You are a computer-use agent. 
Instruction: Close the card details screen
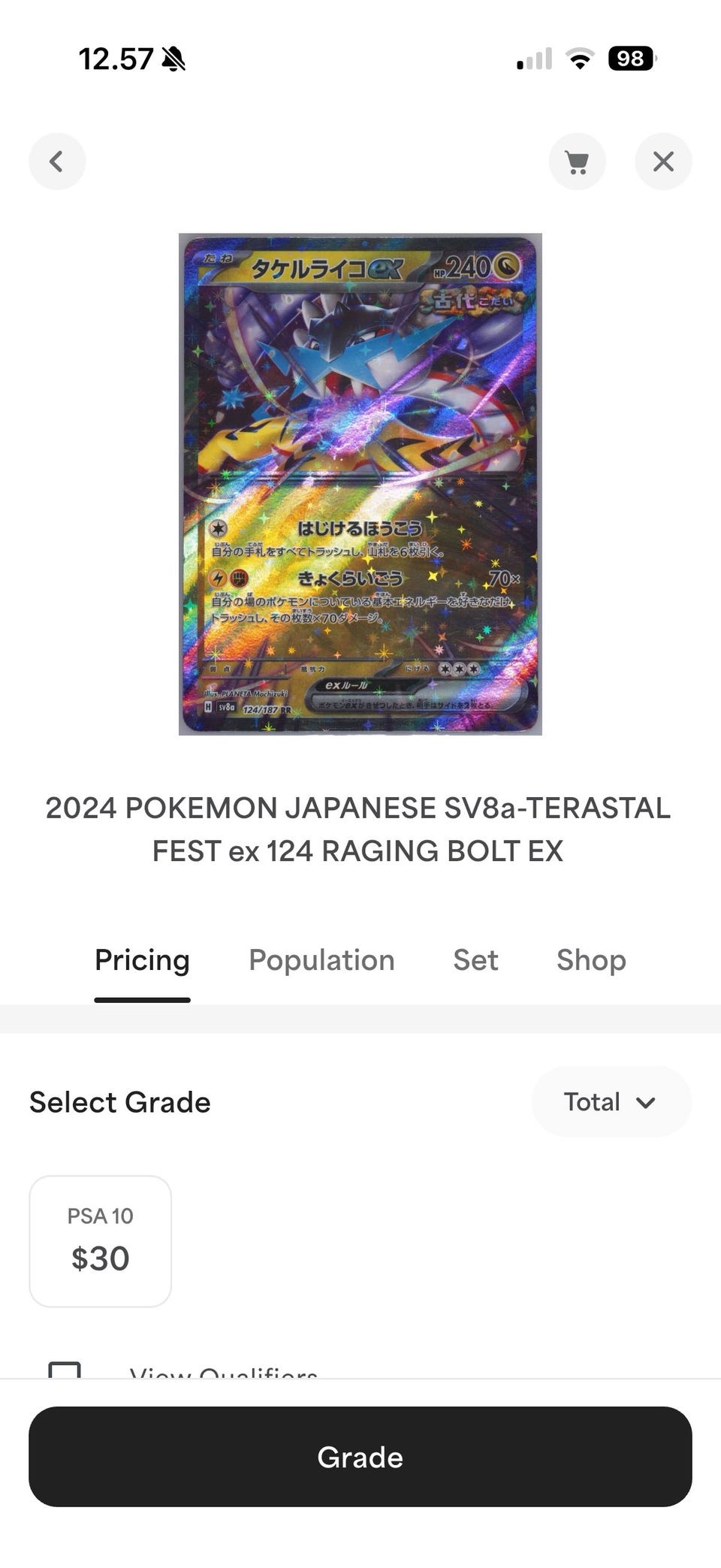coord(663,162)
